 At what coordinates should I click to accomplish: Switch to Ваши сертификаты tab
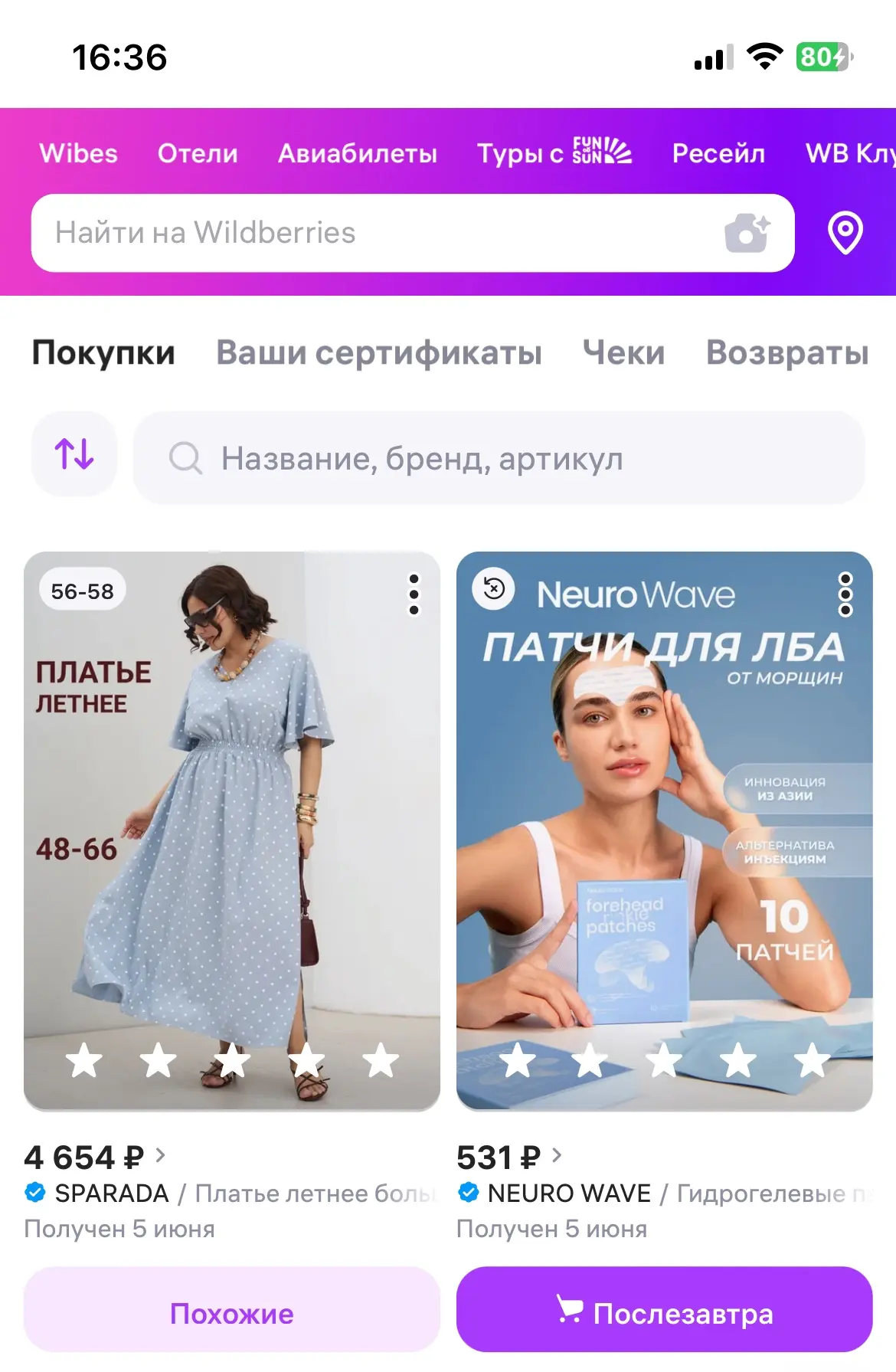(x=379, y=353)
